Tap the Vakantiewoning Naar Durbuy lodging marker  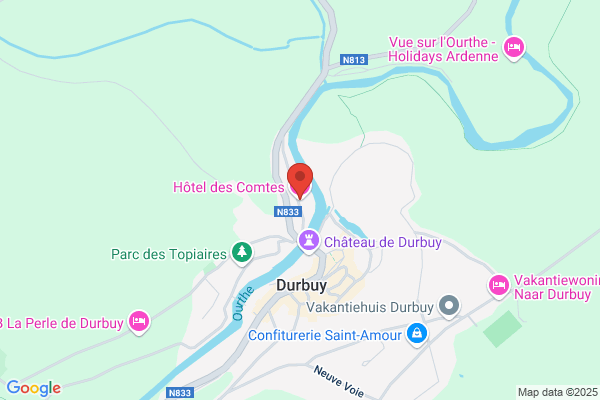(x=499, y=286)
